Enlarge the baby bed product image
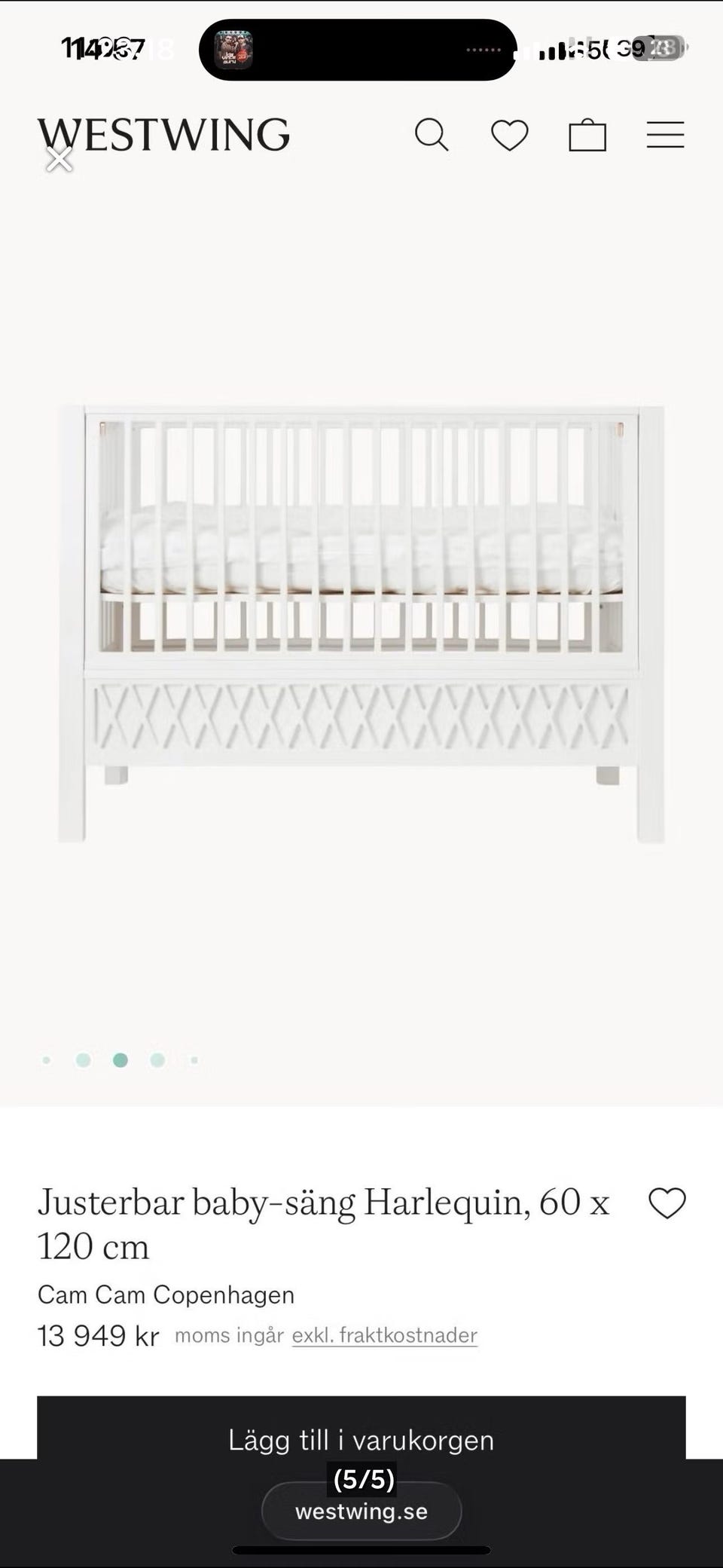 (361, 624)
